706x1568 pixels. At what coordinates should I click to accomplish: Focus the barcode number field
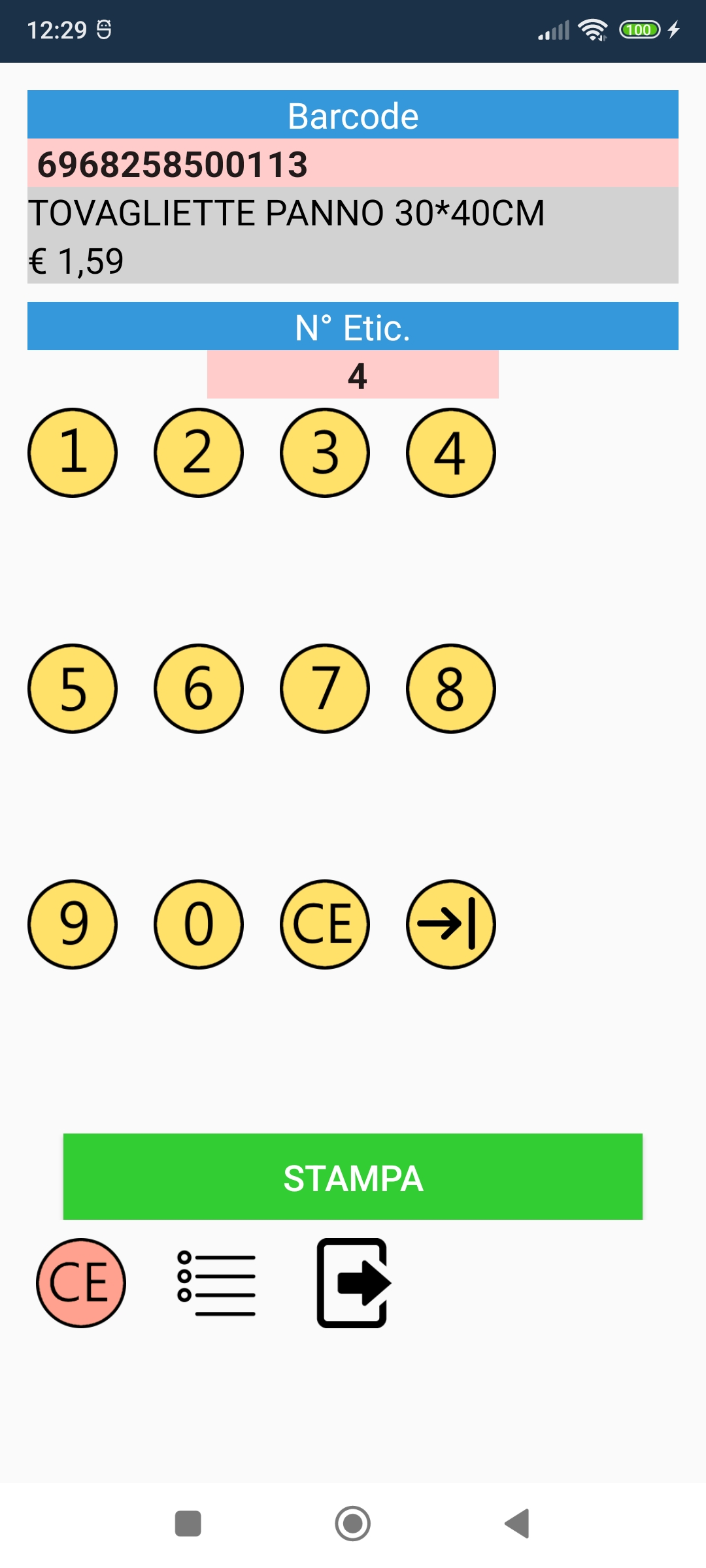(x=353, y=163)
